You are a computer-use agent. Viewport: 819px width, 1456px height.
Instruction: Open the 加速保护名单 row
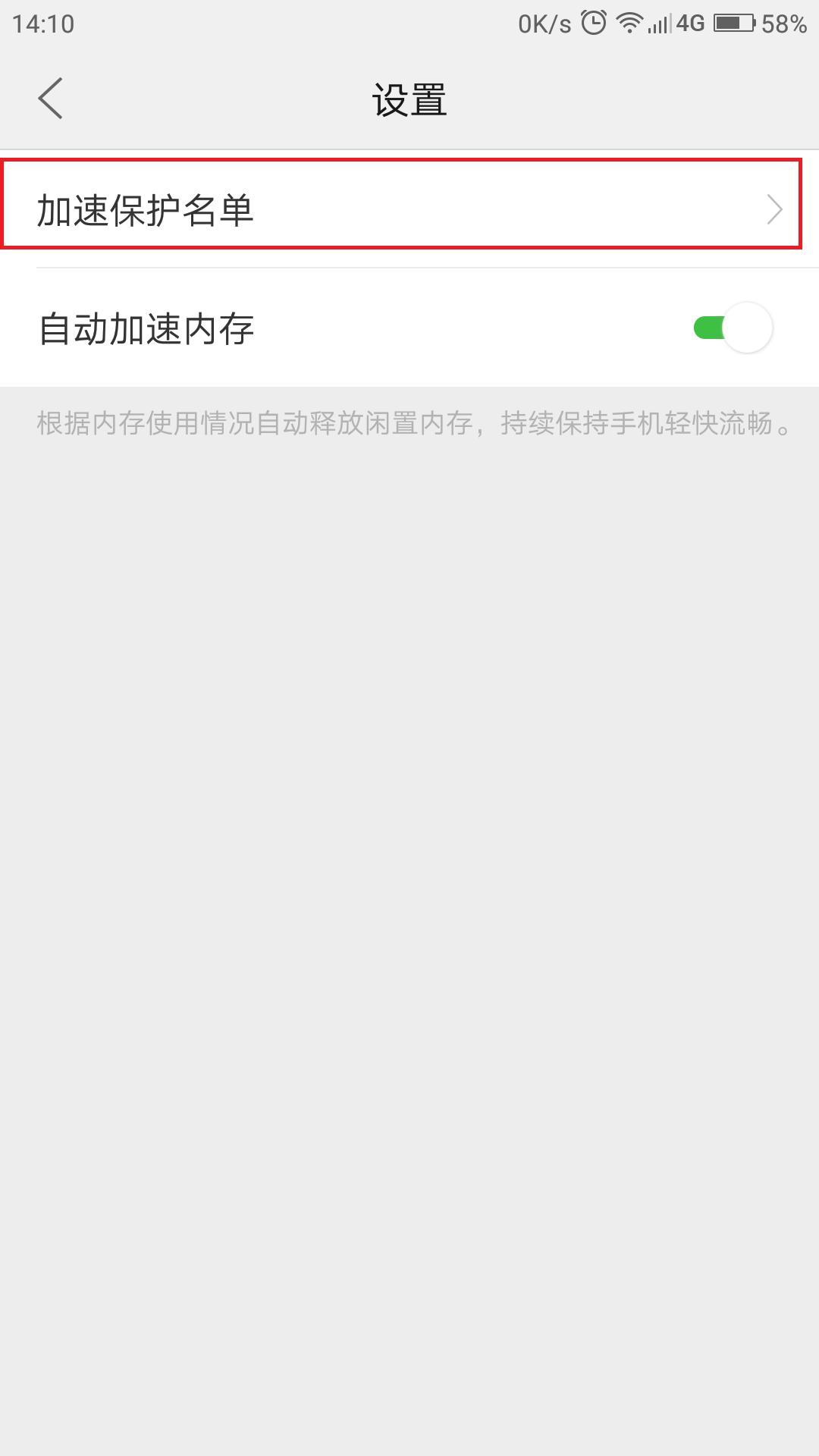coord(402,209)
